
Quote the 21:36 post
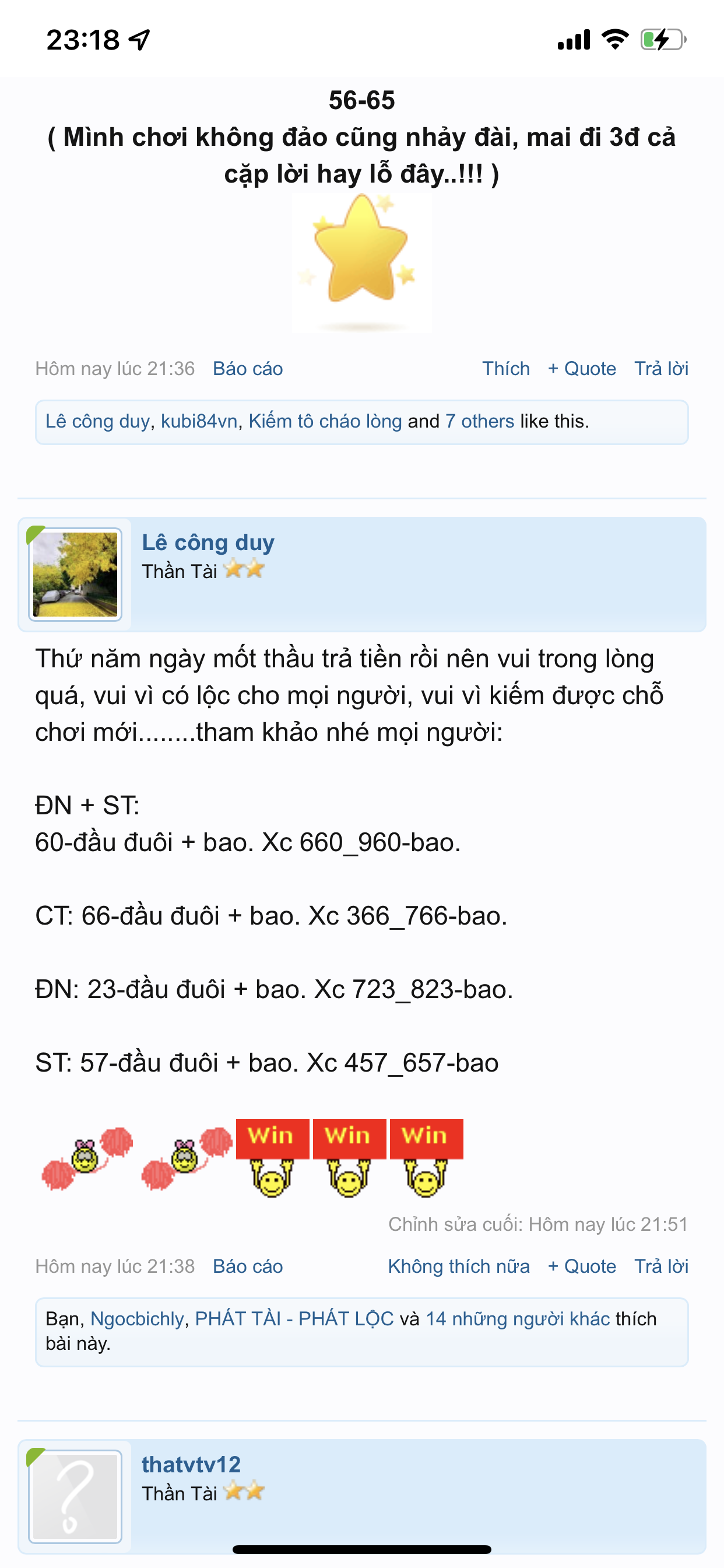pos(582,368)
